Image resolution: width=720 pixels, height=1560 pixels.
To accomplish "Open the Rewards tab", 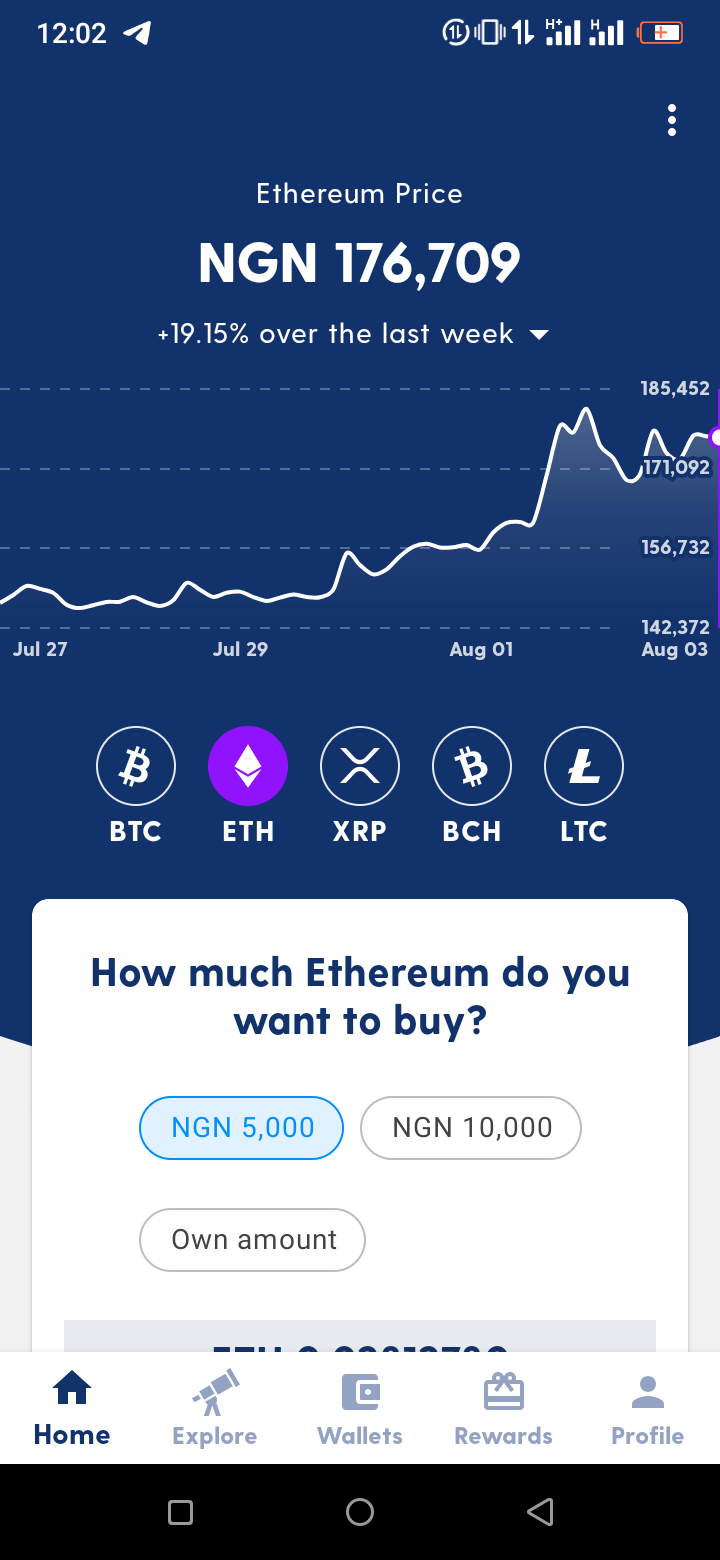I will (503, 1409).
